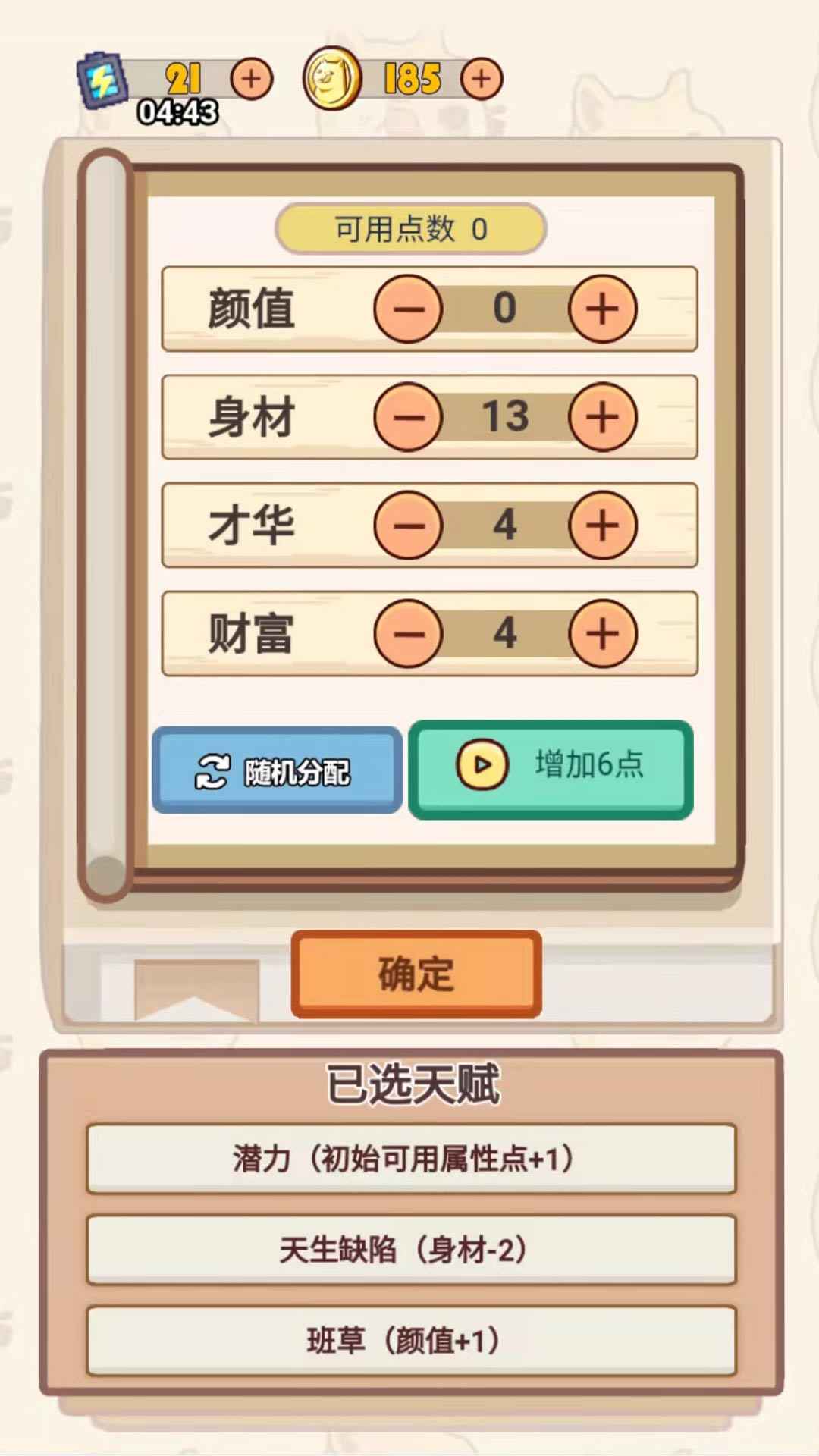Increase 财富 by one point
This screenshot has width=819, height=1456.
(603, 633)
